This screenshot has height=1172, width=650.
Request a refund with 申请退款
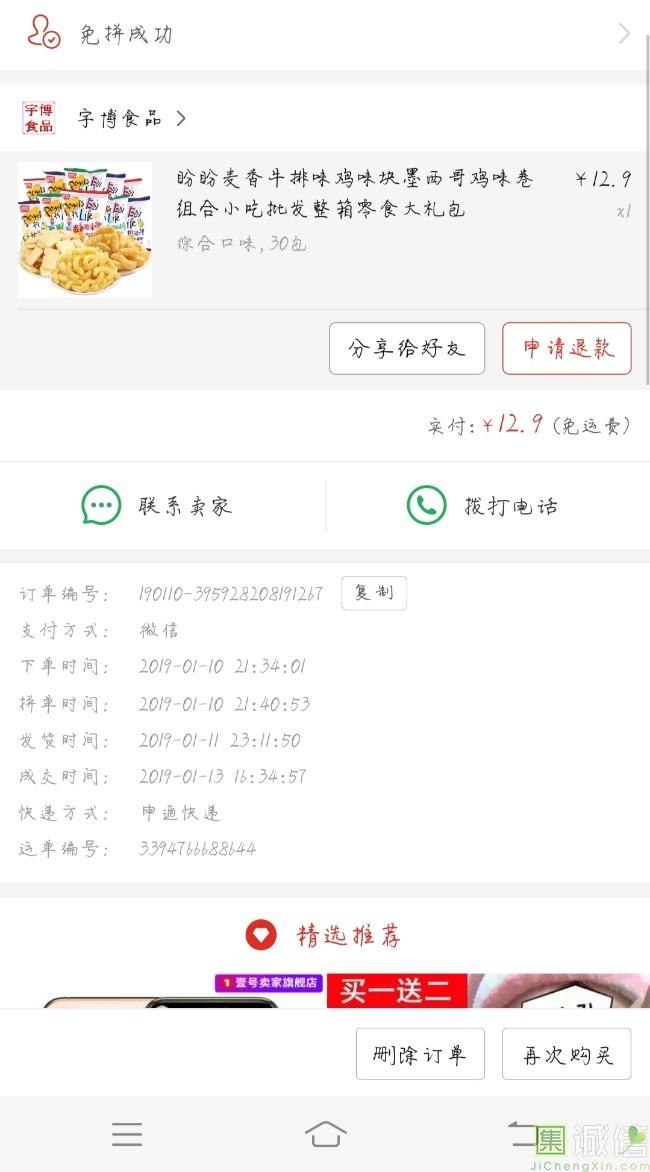click(566, 348)
